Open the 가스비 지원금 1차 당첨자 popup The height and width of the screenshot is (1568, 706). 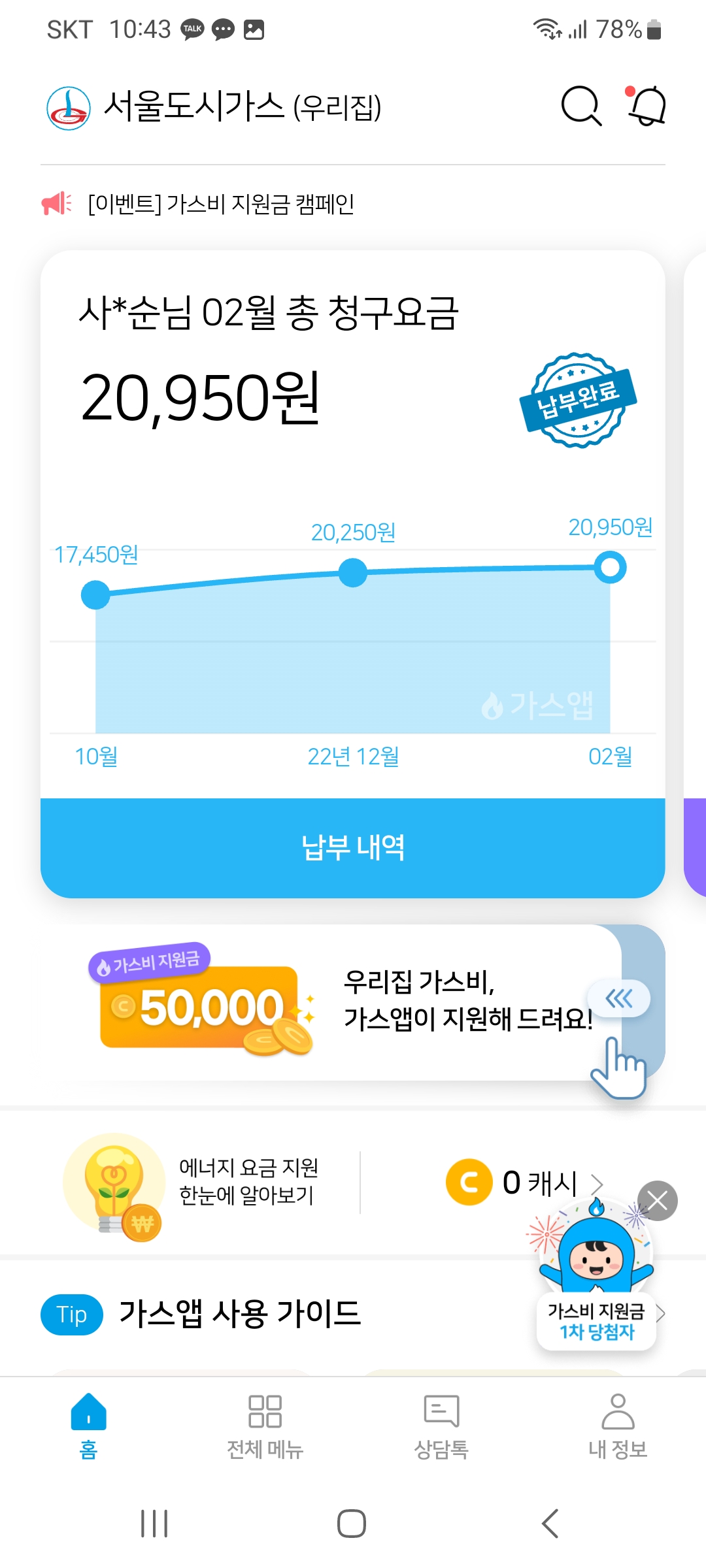pos(596,1320)
